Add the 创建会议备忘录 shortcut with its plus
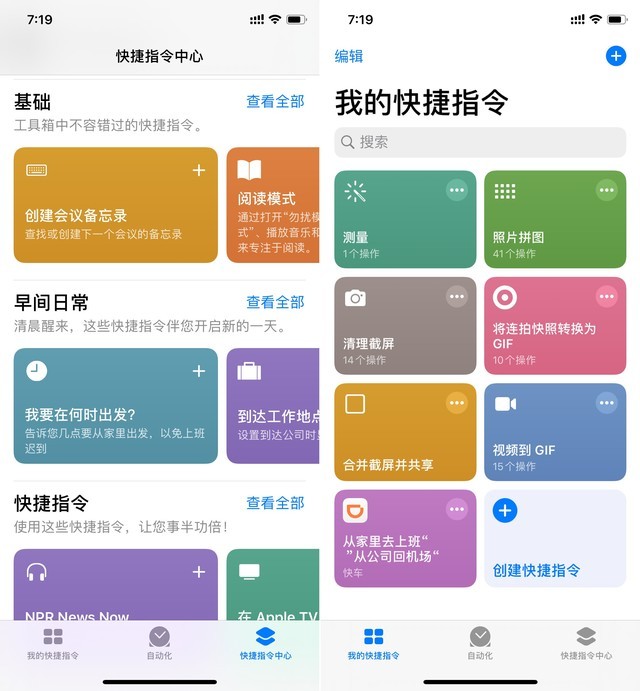Viewport: 640px width, 691px height. [x=199, y=171]
